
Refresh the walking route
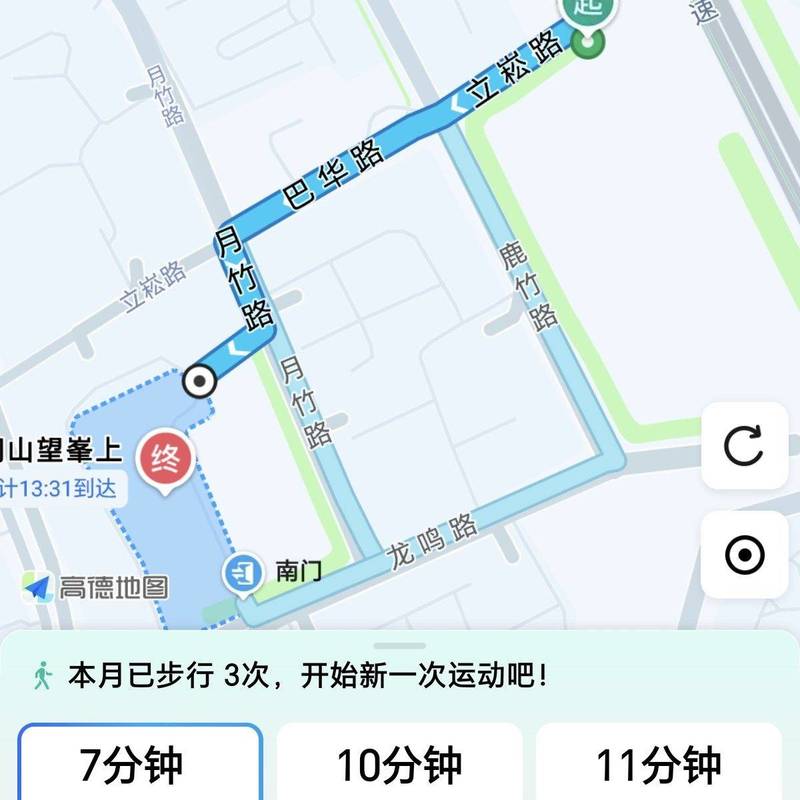pyautogui.click(x=744, y=446)
